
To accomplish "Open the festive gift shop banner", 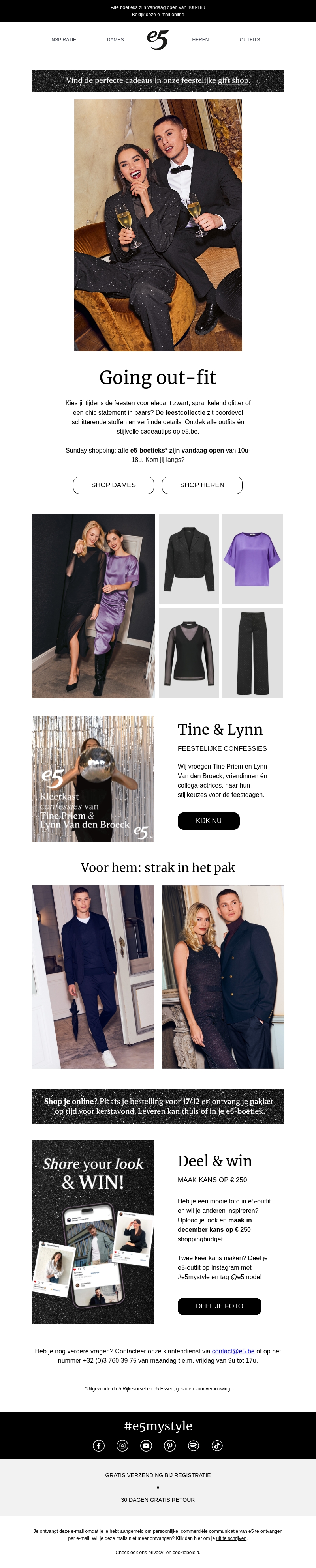I will [158, 80].
